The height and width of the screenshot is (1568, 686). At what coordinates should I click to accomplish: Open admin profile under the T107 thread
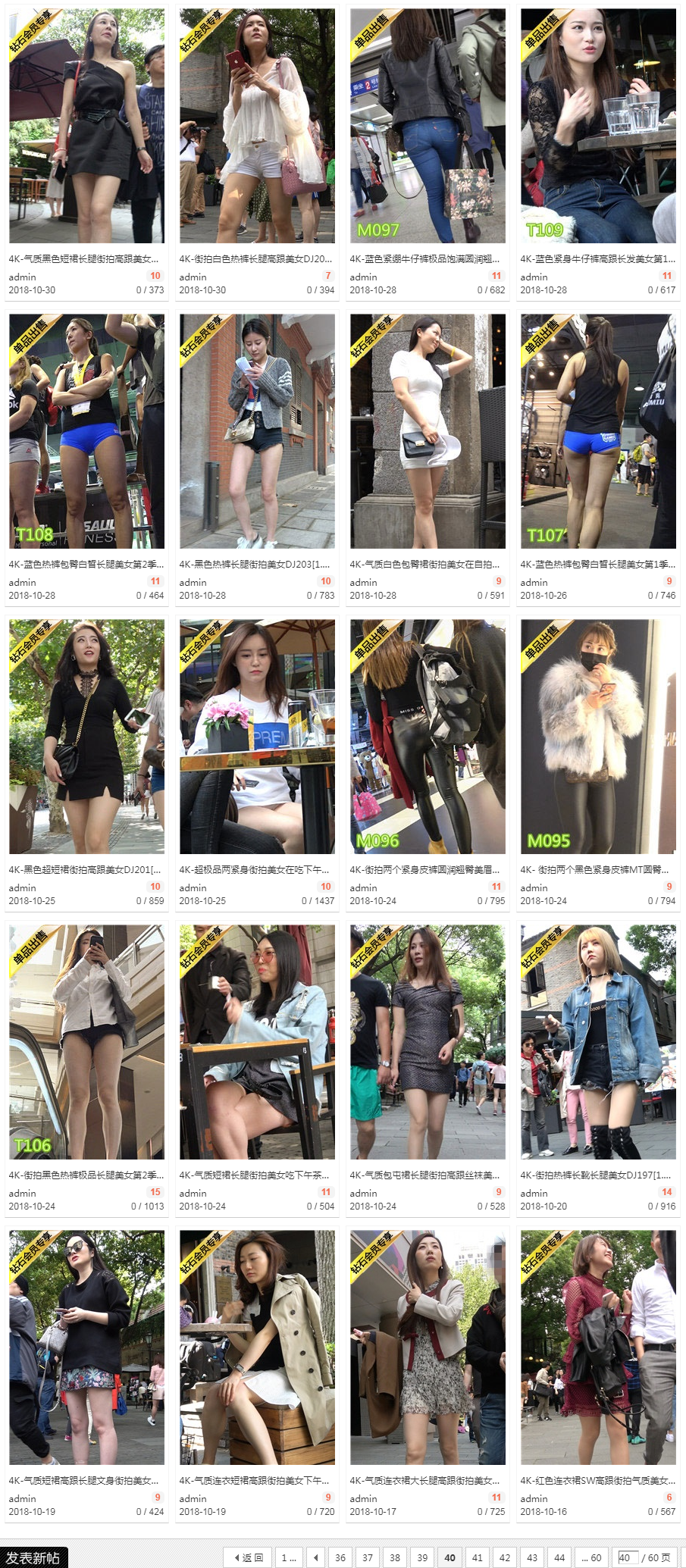[534, 582]
